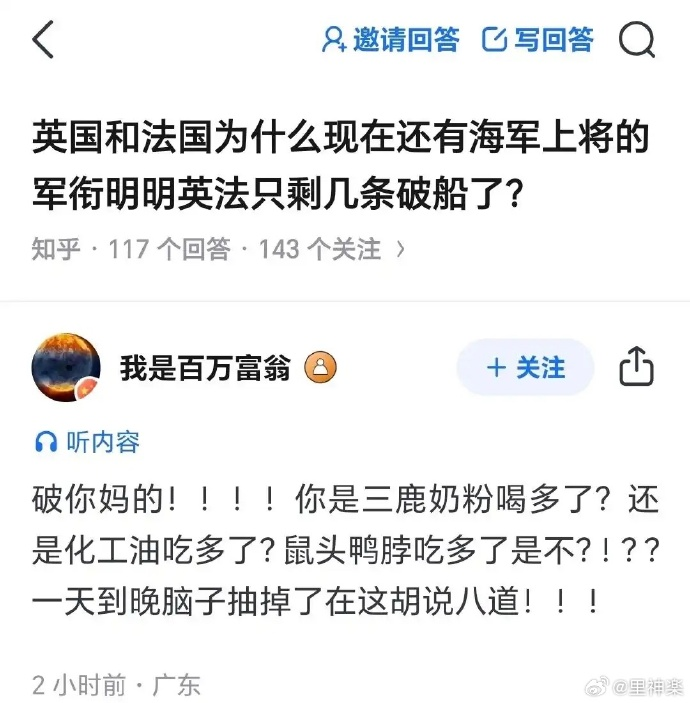Go back using the top-left arrow
This screenshot has height=703, width=690.
43,40
